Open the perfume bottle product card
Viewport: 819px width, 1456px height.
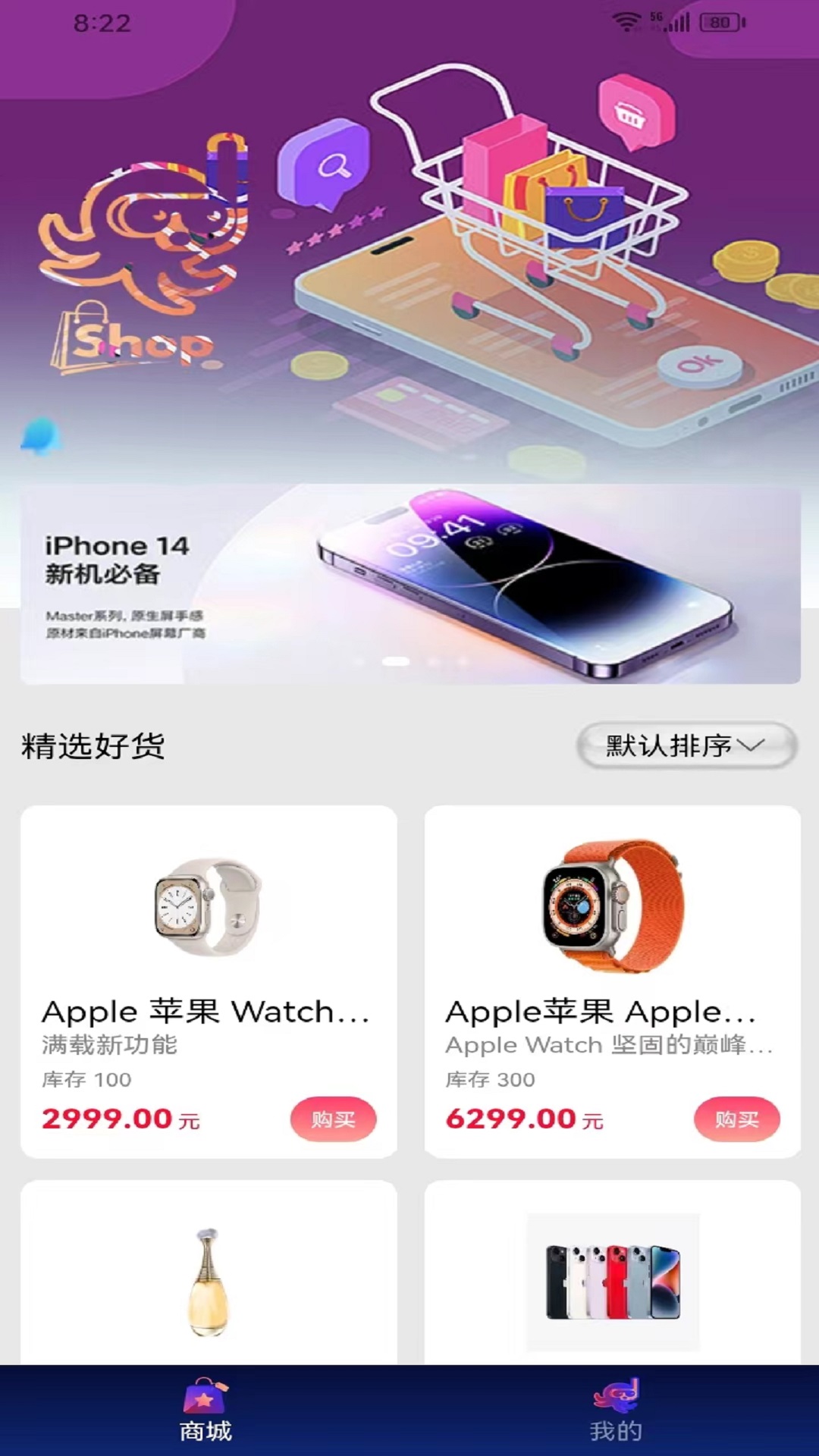point(209,1272)
